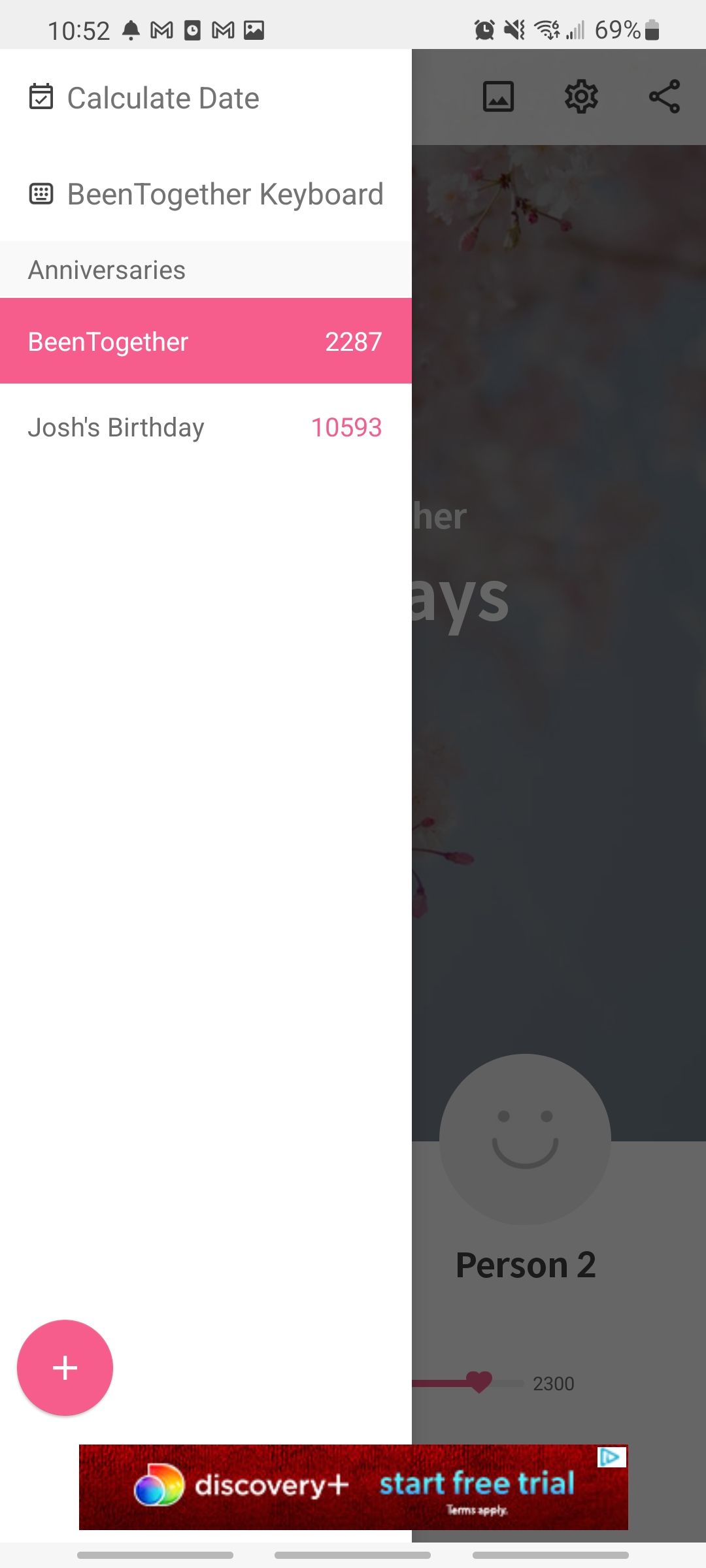706x1568 pixels.
Task: Share the anniversary
Action: tap(664, 97)
